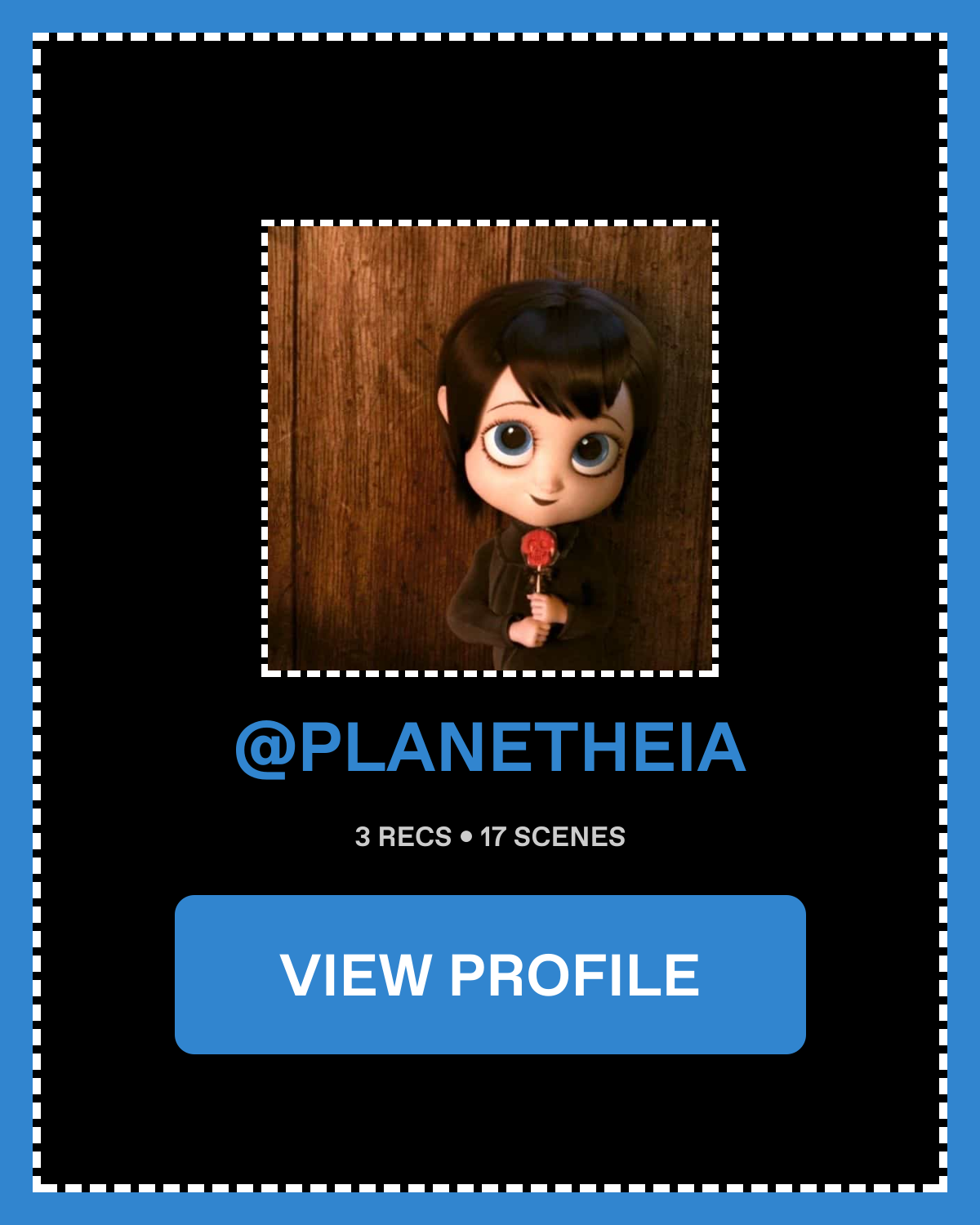Screen dimensions: 980x1225
Task: Tap the View Profile button
Action: [490, 974]
